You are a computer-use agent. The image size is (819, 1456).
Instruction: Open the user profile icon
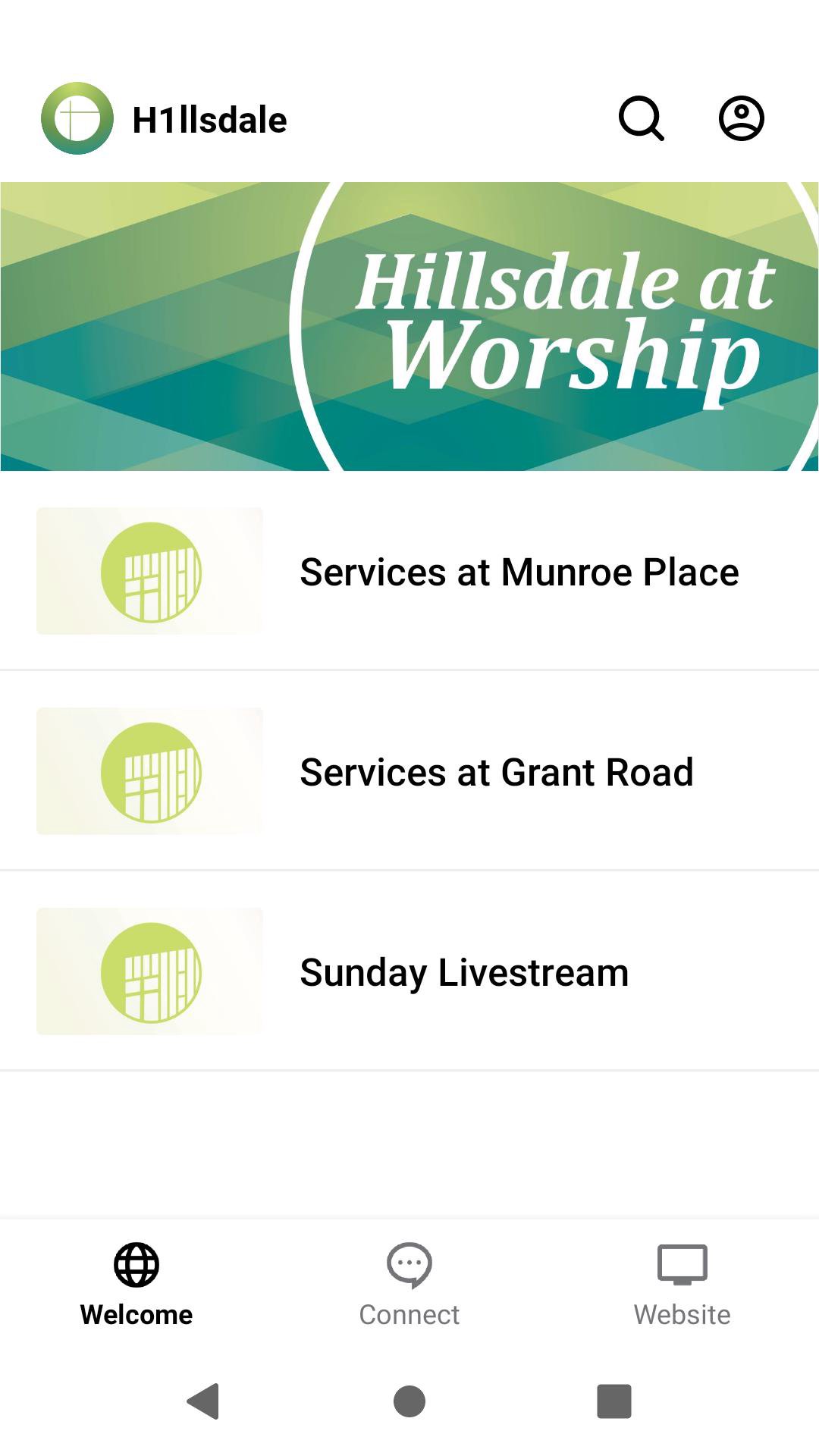tap(741, 118)
